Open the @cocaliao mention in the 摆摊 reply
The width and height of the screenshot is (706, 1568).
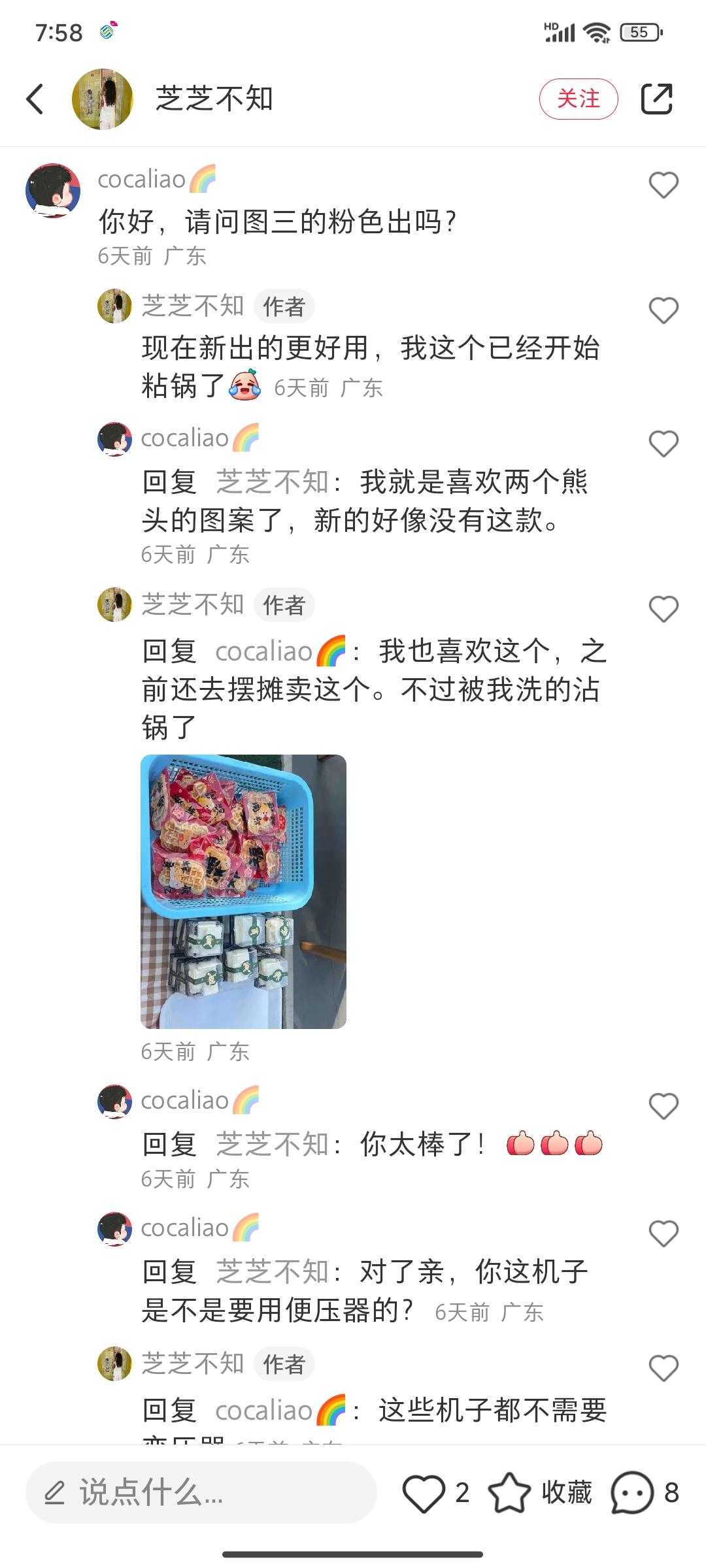280,651
